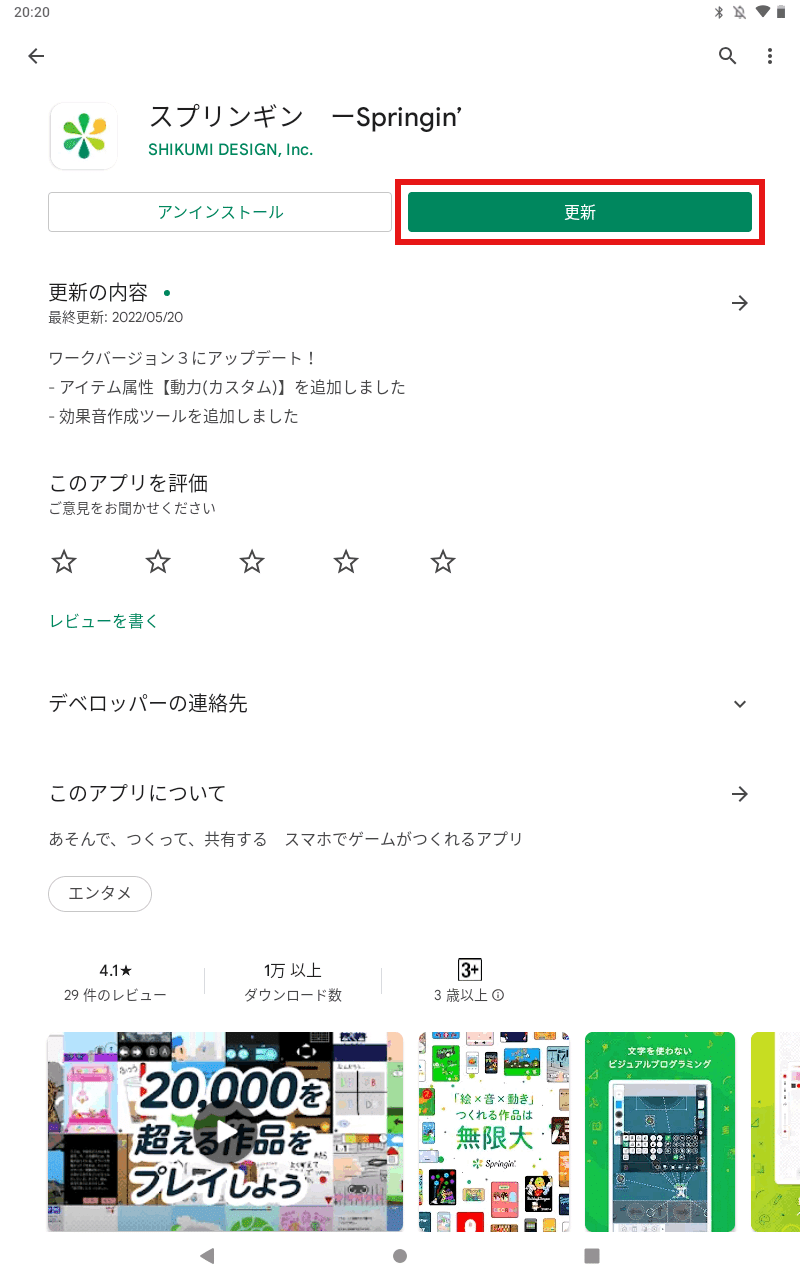Rate the app five stars

click(x=443, y=562)
